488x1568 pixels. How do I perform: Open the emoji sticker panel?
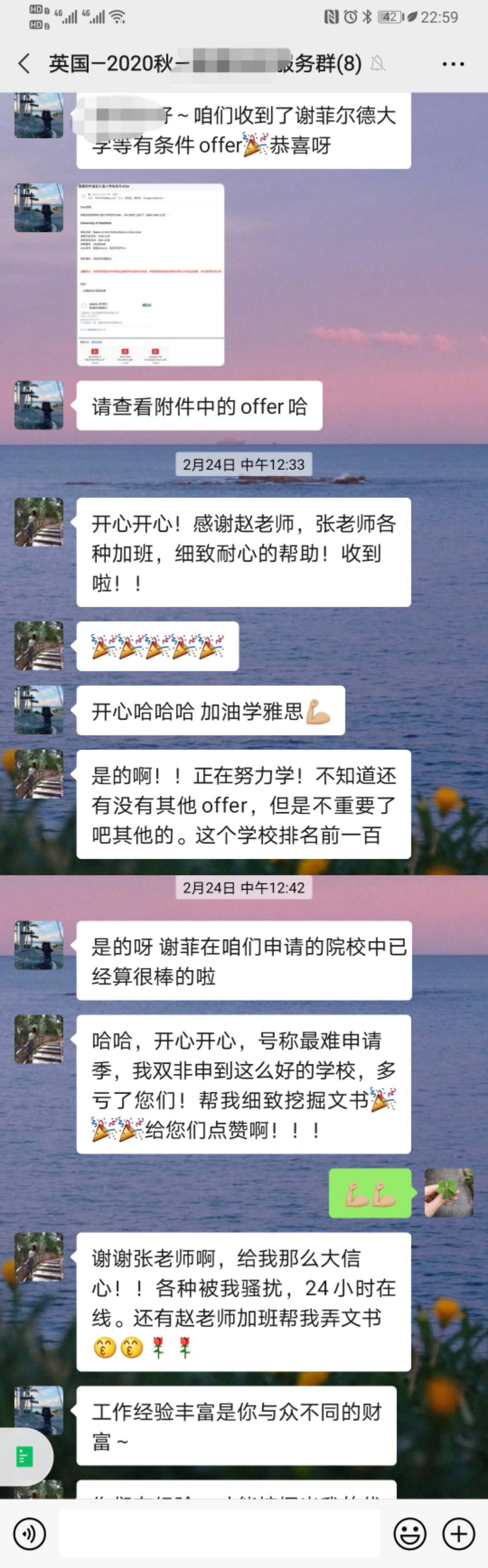[x=409, y=1533]
